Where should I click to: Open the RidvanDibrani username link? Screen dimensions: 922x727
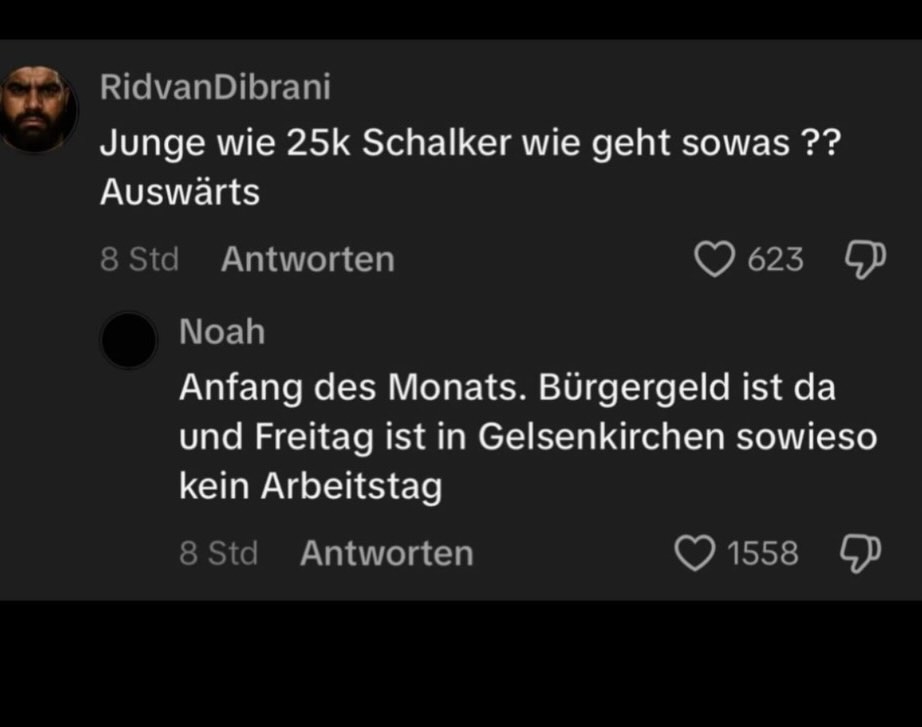point(215,88)
